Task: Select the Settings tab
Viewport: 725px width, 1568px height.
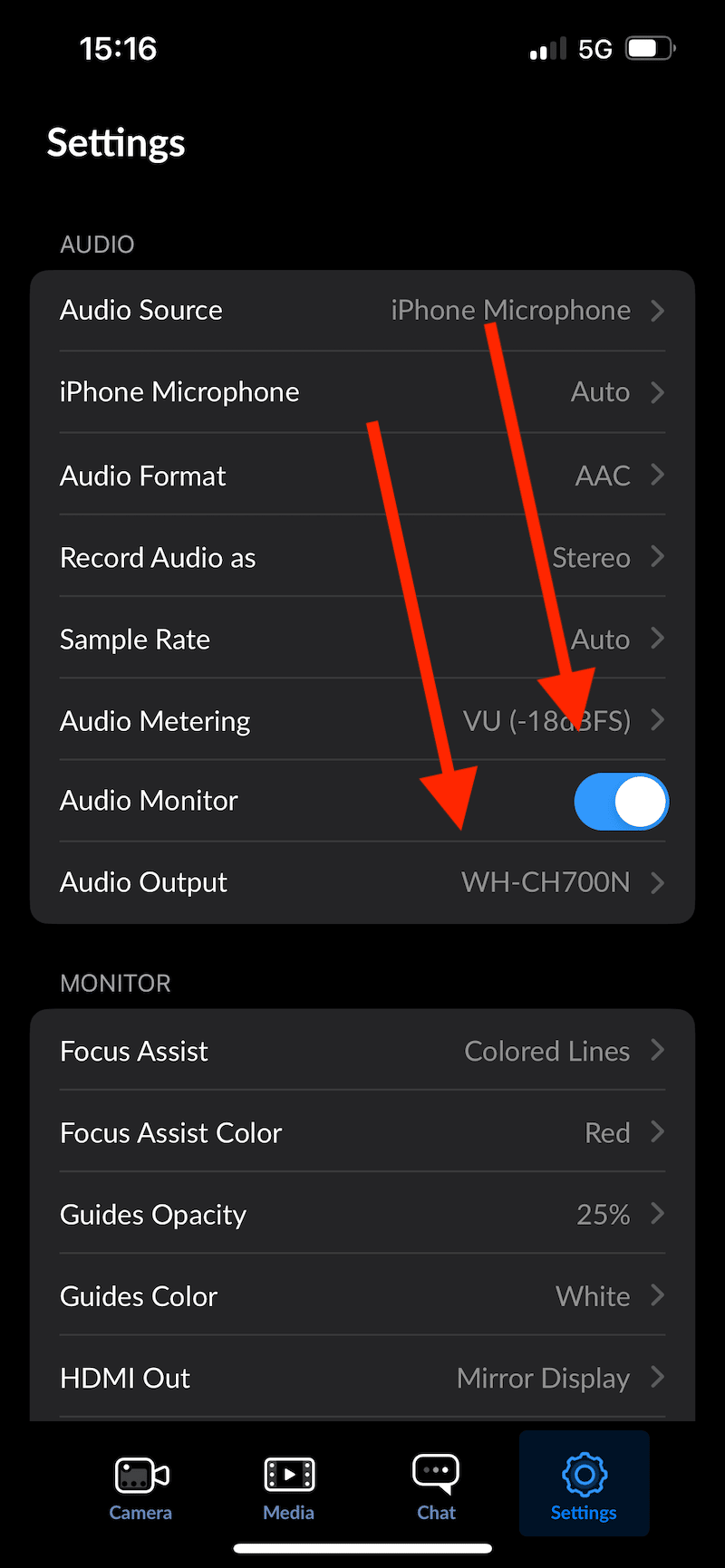Action: click(x=585, y=1484)
